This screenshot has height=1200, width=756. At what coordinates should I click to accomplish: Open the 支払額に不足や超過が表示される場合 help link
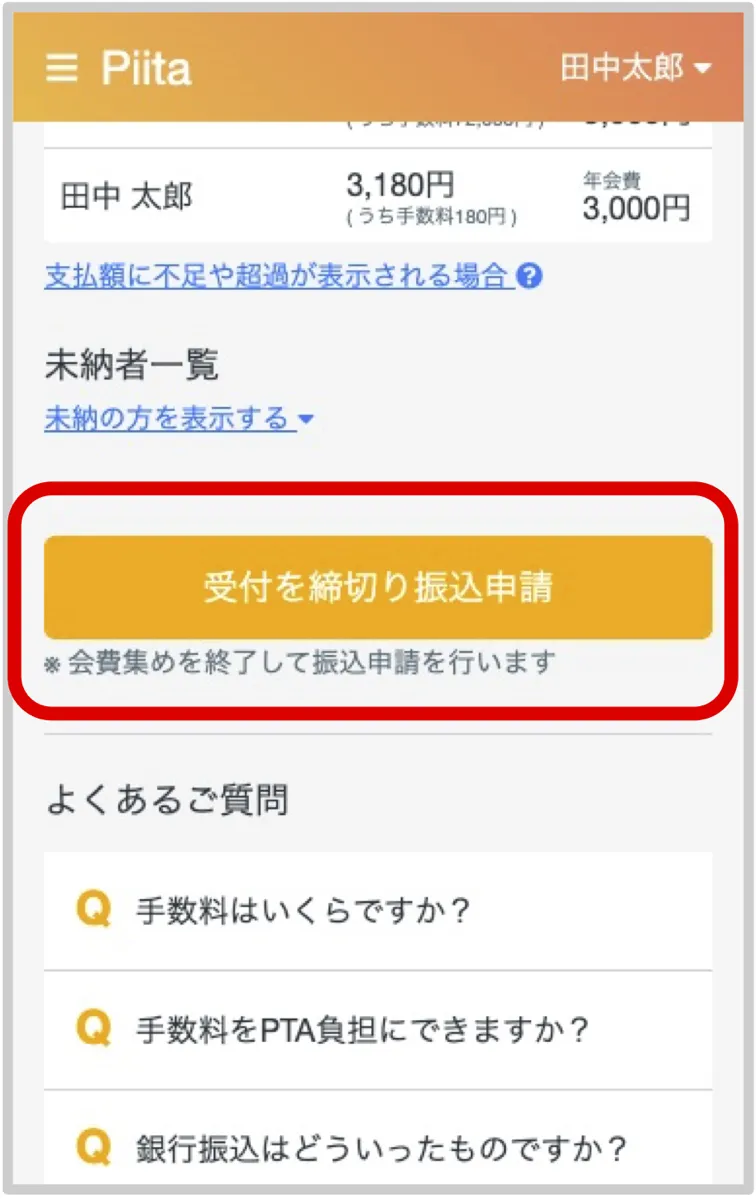coord(279,276)
